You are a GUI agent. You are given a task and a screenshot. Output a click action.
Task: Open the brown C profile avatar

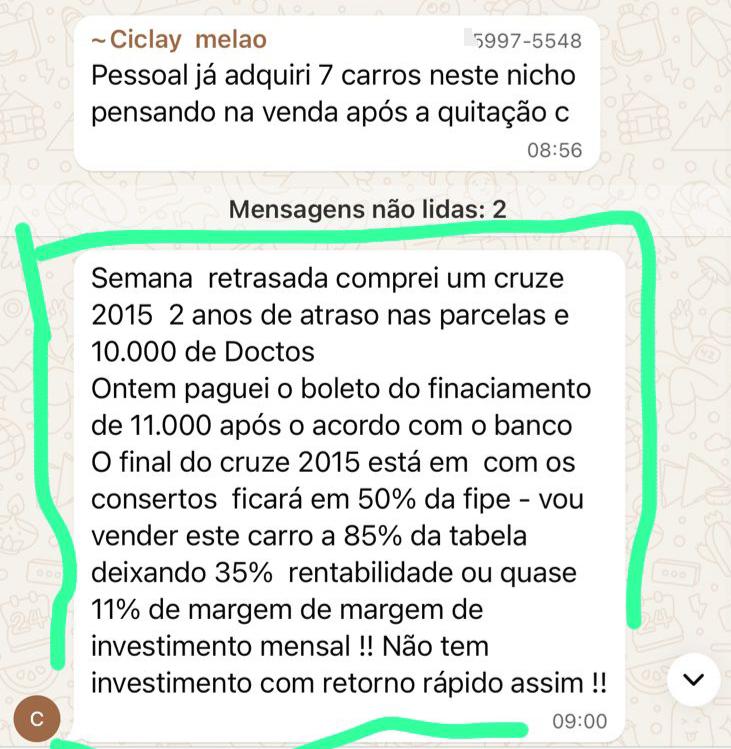36,719
